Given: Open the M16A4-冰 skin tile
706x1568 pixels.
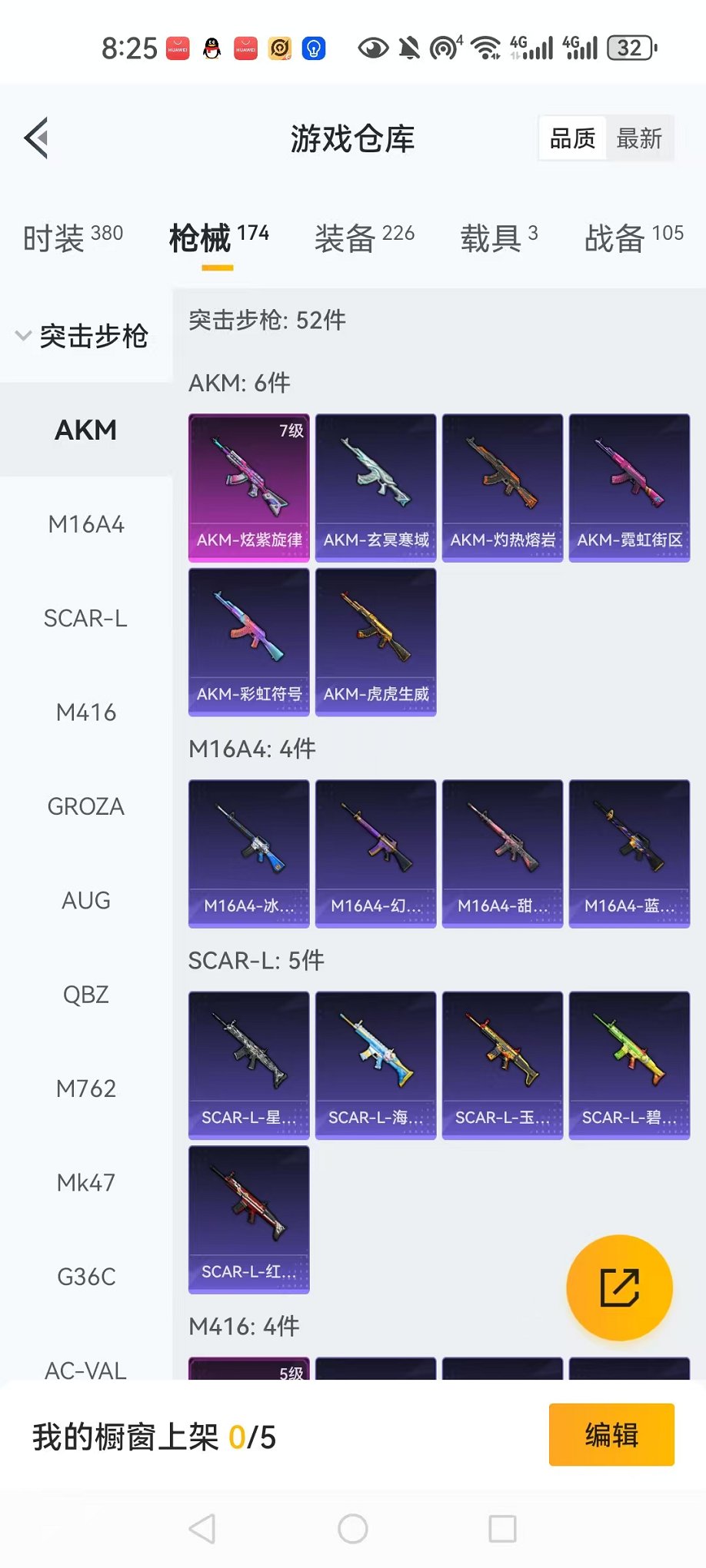Looking at the screenshot, I should [x=249, y=854].
